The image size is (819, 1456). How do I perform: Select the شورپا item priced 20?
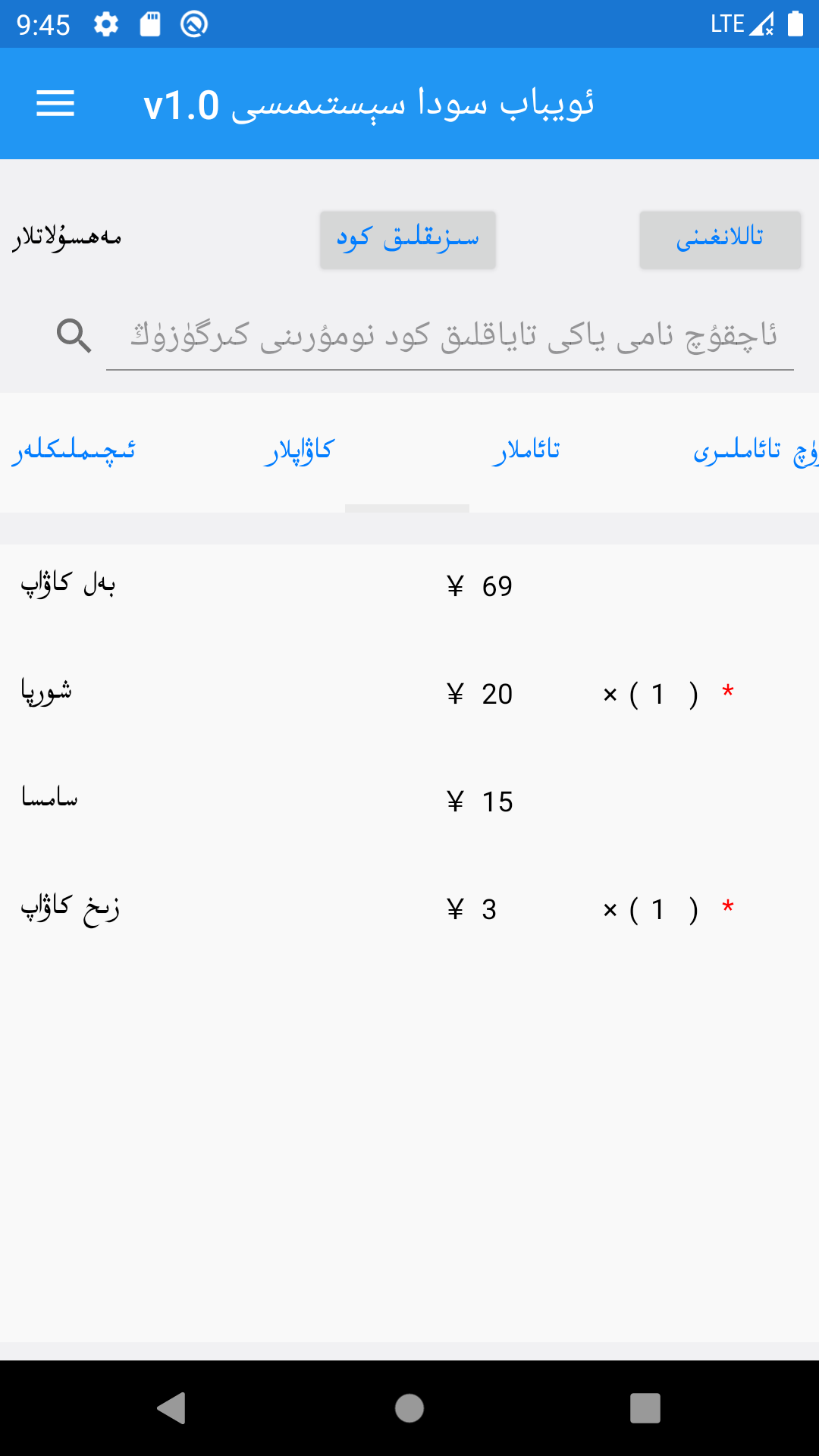coord(409,693)
